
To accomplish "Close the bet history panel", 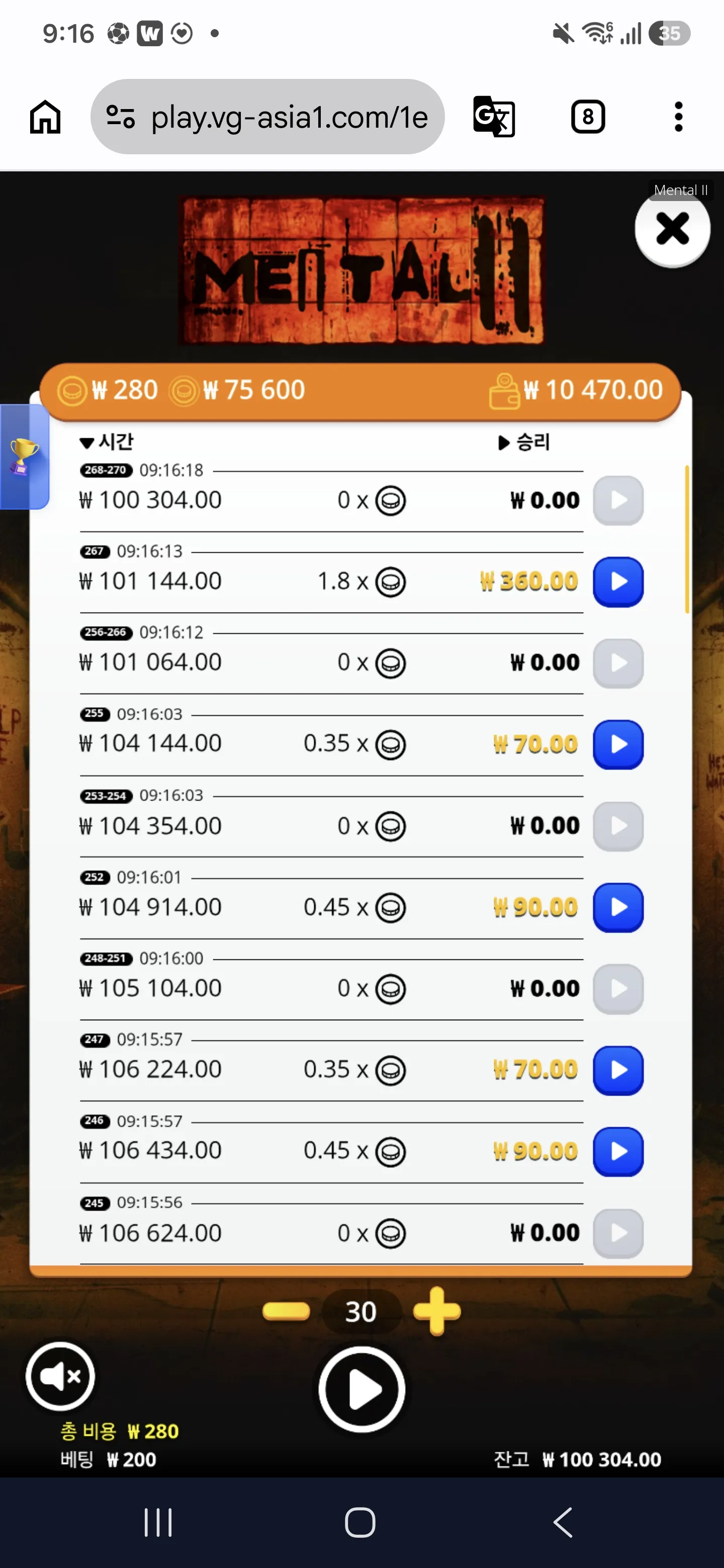I will (x=672, y=230).
